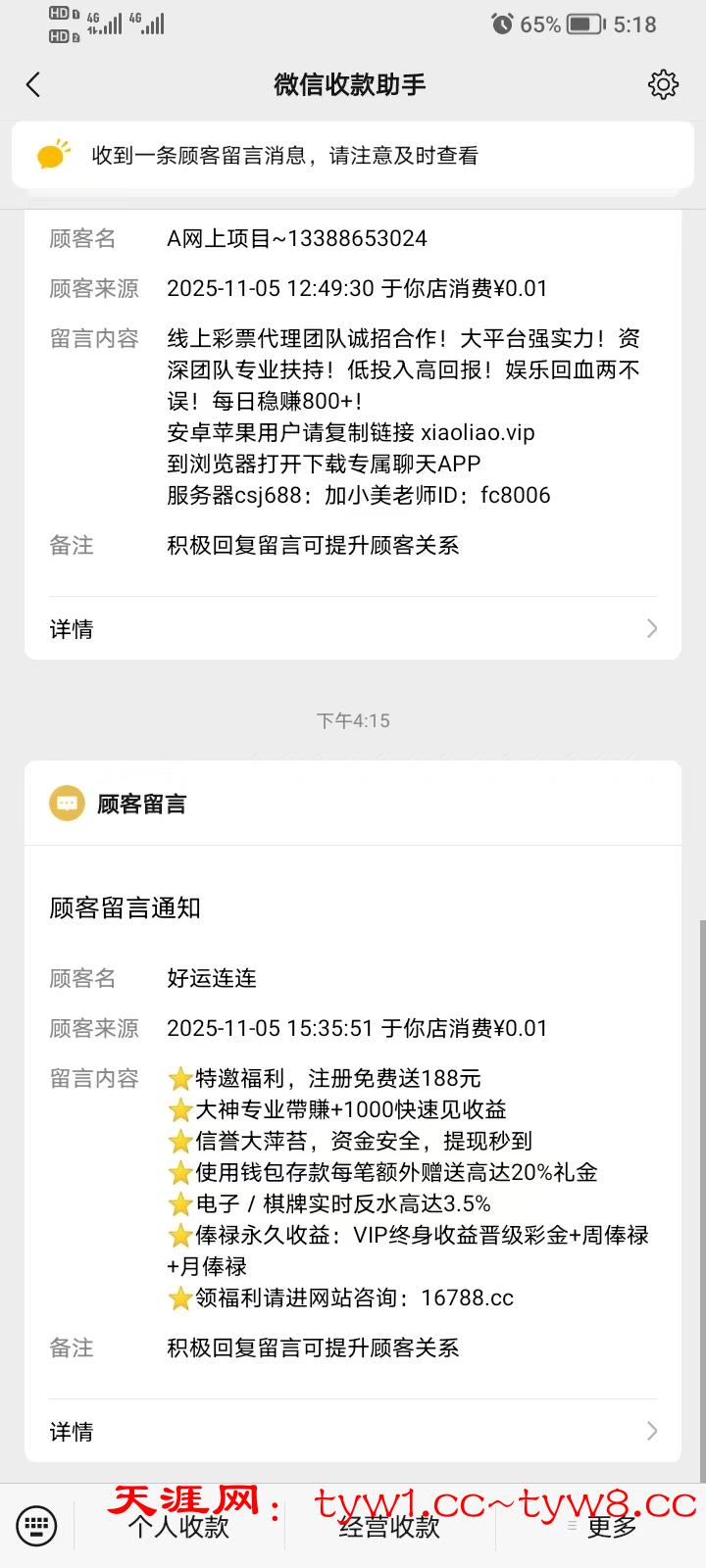This screenshot has height=1568, width=706.
Task: Go back from 微信收款助手
Action: [33, 85]
